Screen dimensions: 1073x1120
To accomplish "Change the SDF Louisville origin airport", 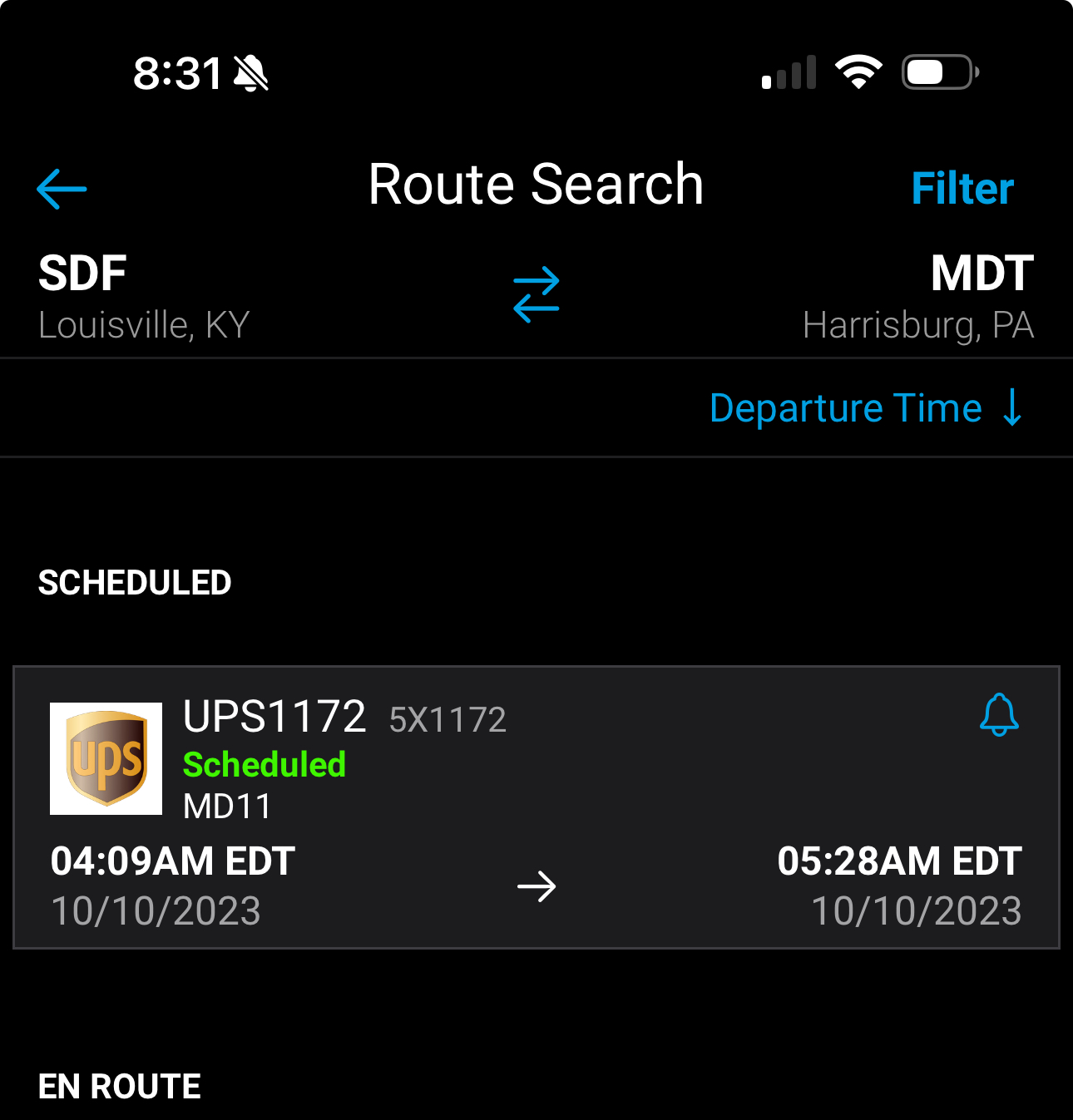I will [144, 297].
